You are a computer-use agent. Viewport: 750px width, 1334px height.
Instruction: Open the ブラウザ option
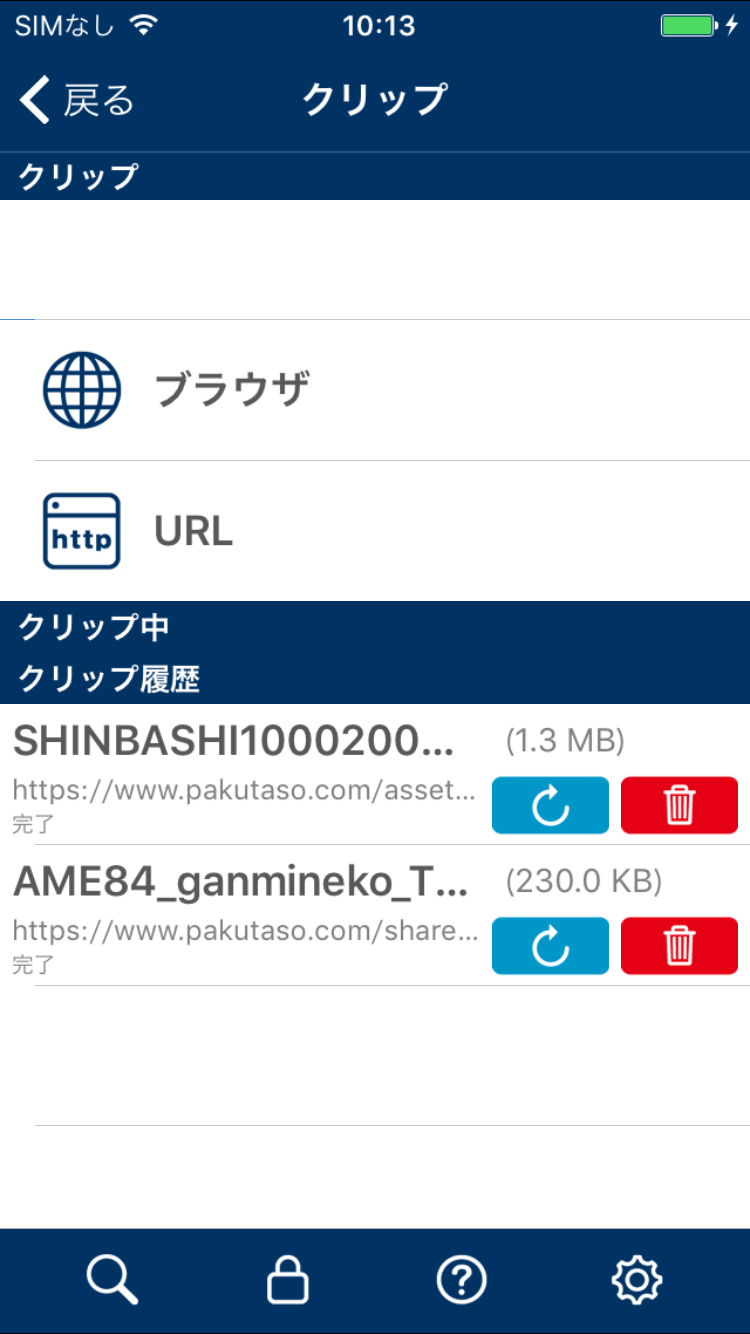tap(375, 390)
